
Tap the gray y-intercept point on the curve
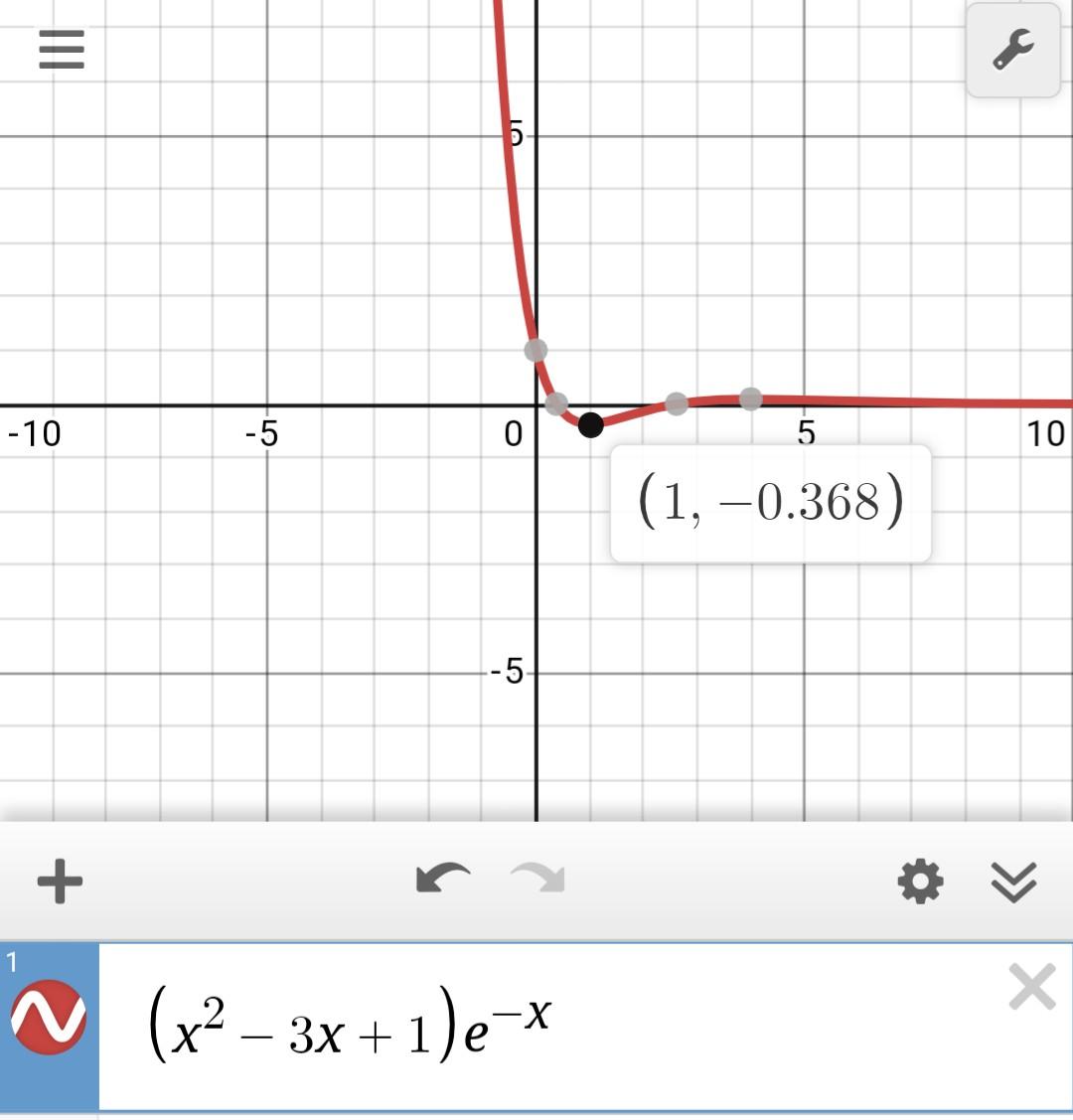(536, 350)
